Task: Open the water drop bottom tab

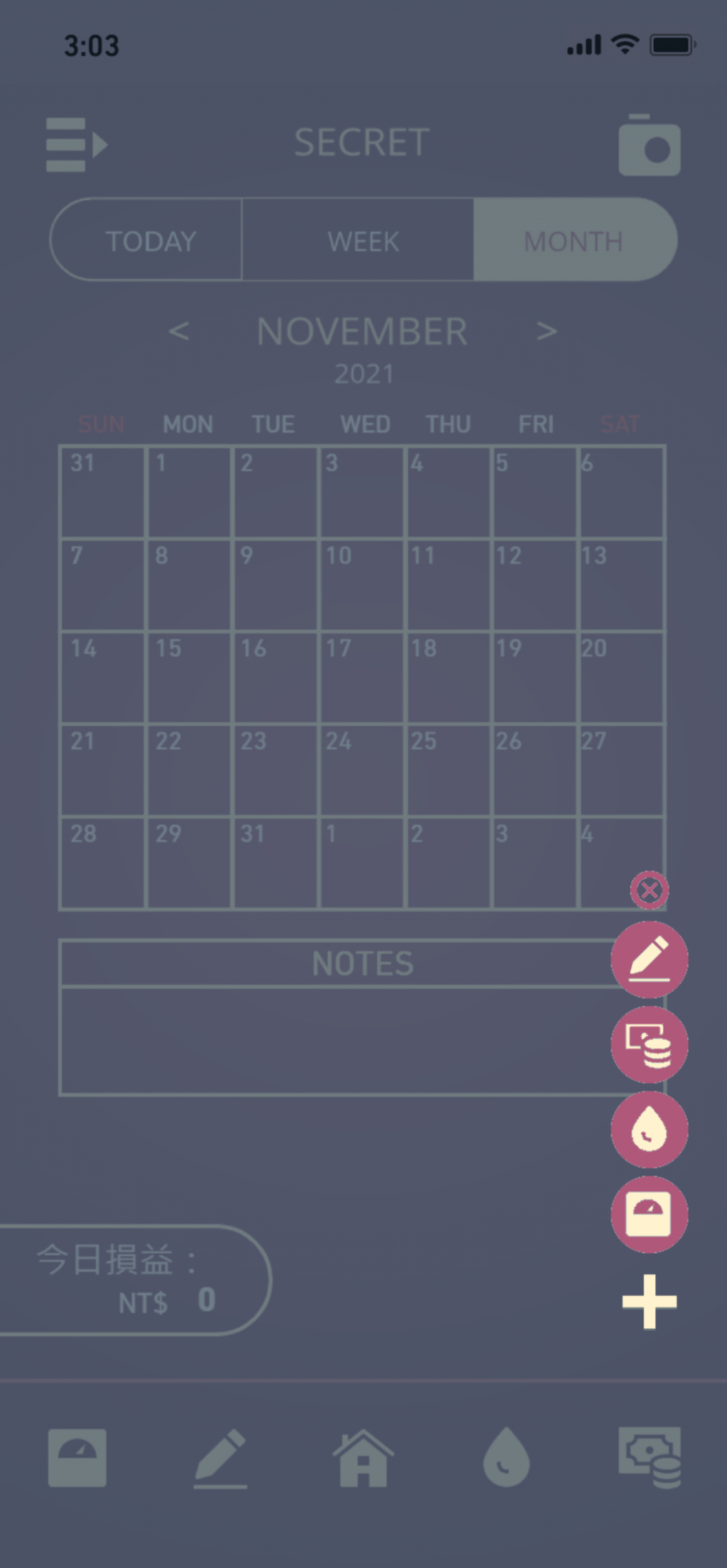Action: tap(505, 1459)
